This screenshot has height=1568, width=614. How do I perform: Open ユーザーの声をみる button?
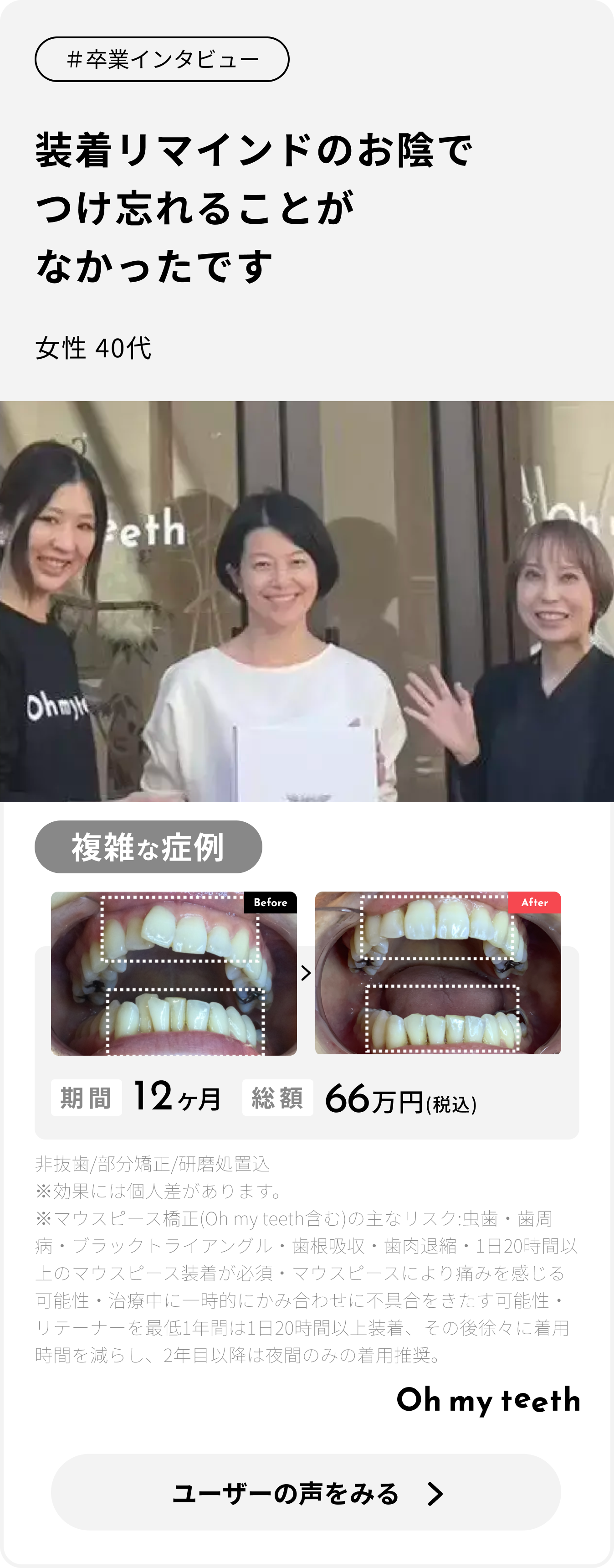(x=306, y=1492)
